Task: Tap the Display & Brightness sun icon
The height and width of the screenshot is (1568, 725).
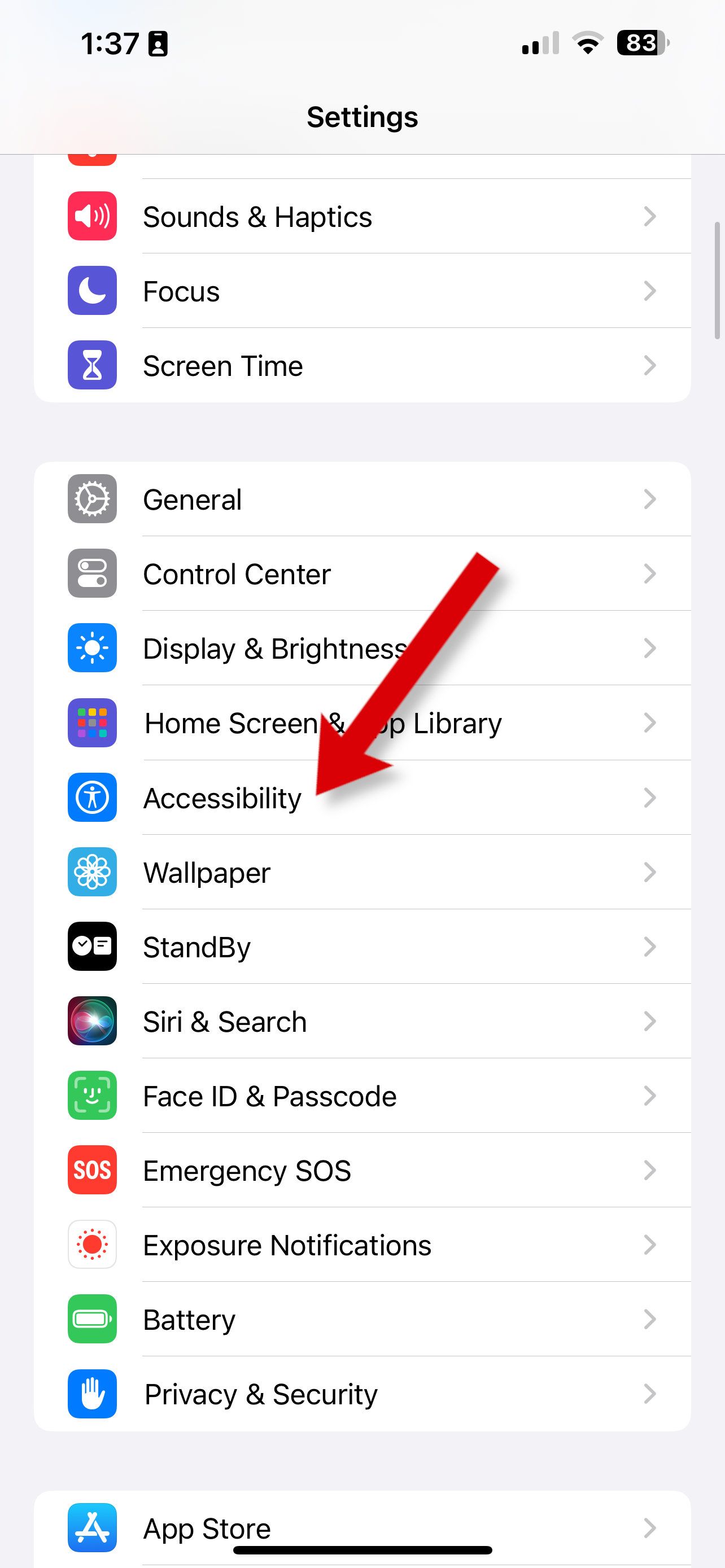Action: click(92, 649)
